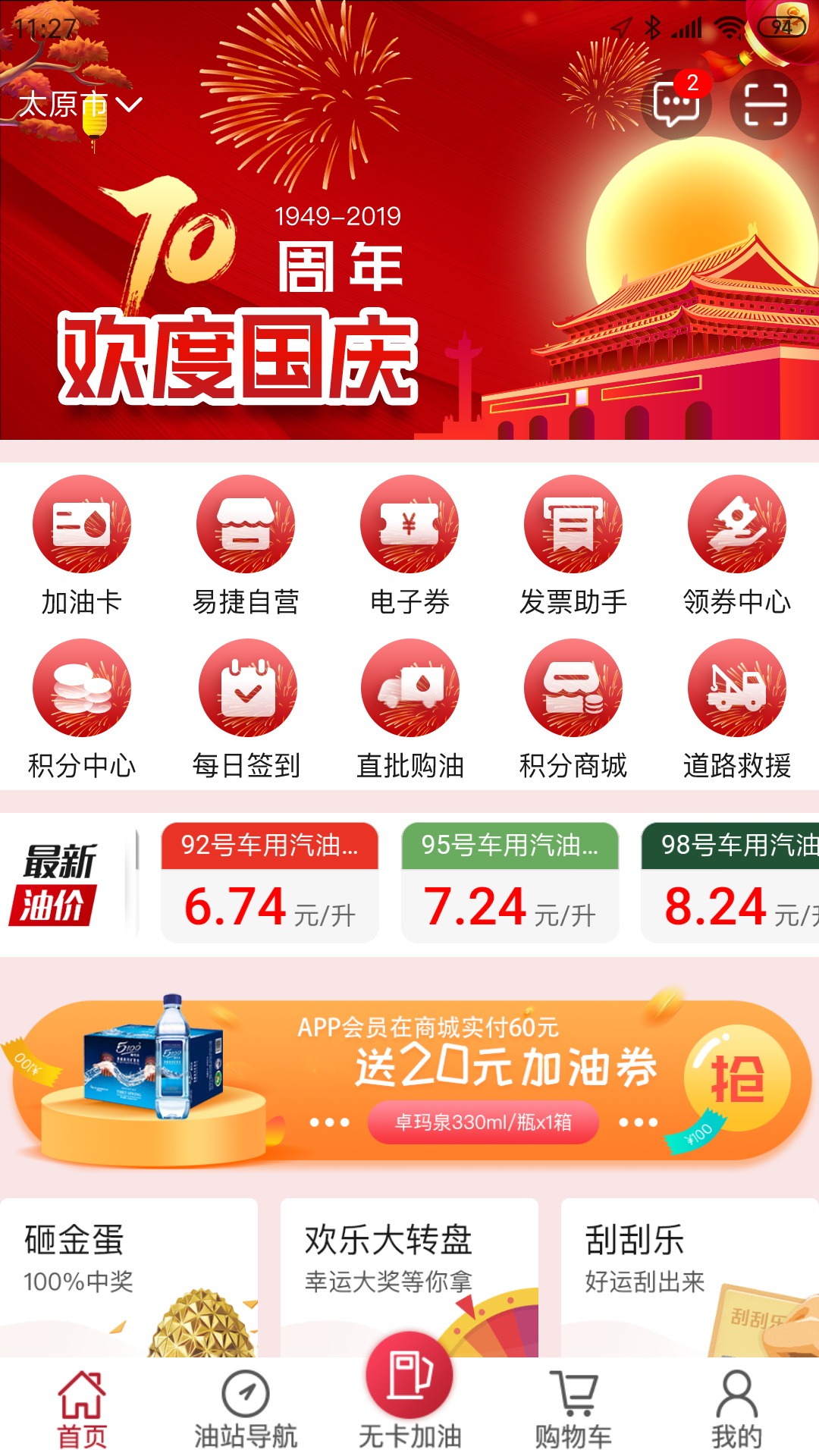Switch to the 油站导航 tab
Screen dimensions: 819x1456
[246, 1410]
